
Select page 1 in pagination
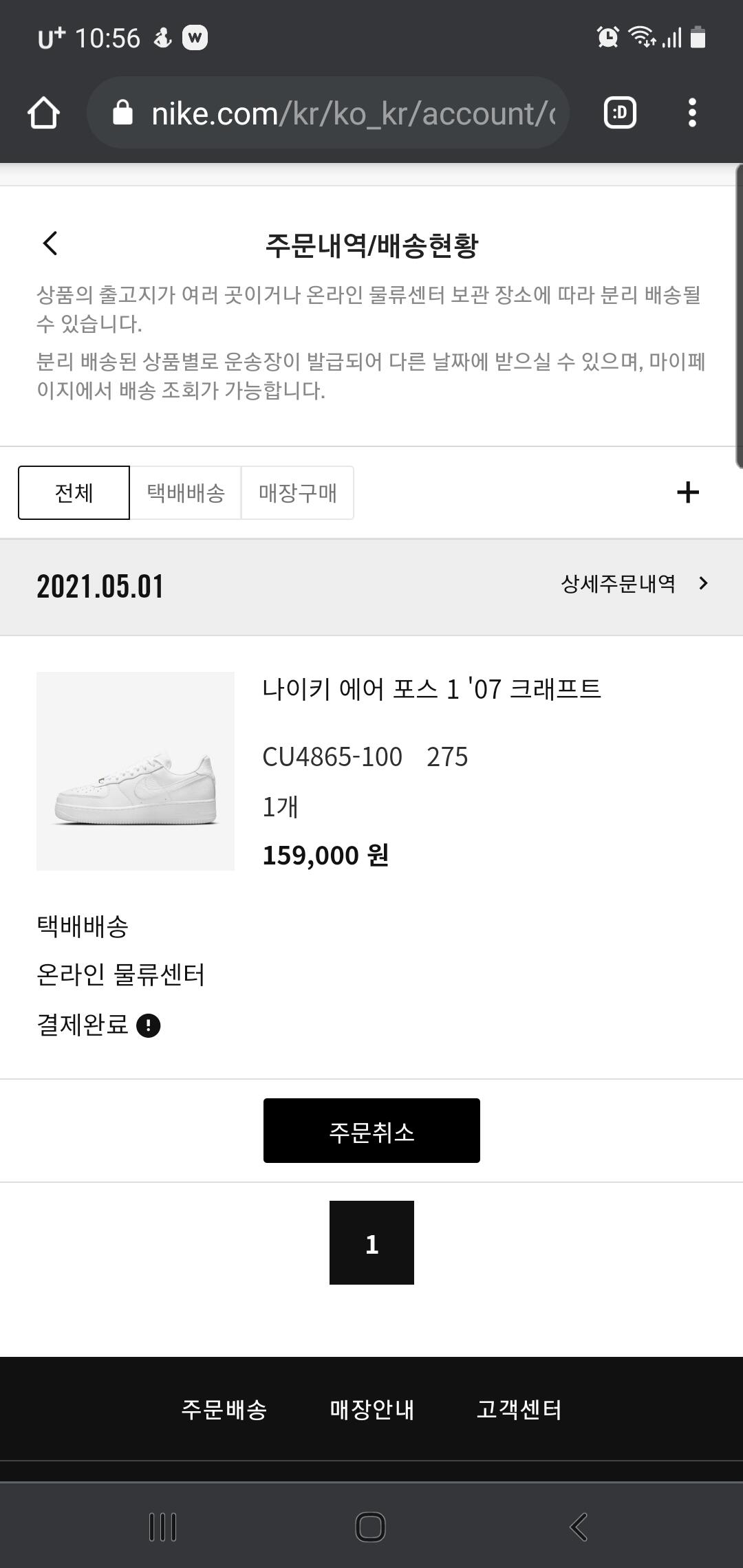371,1243
